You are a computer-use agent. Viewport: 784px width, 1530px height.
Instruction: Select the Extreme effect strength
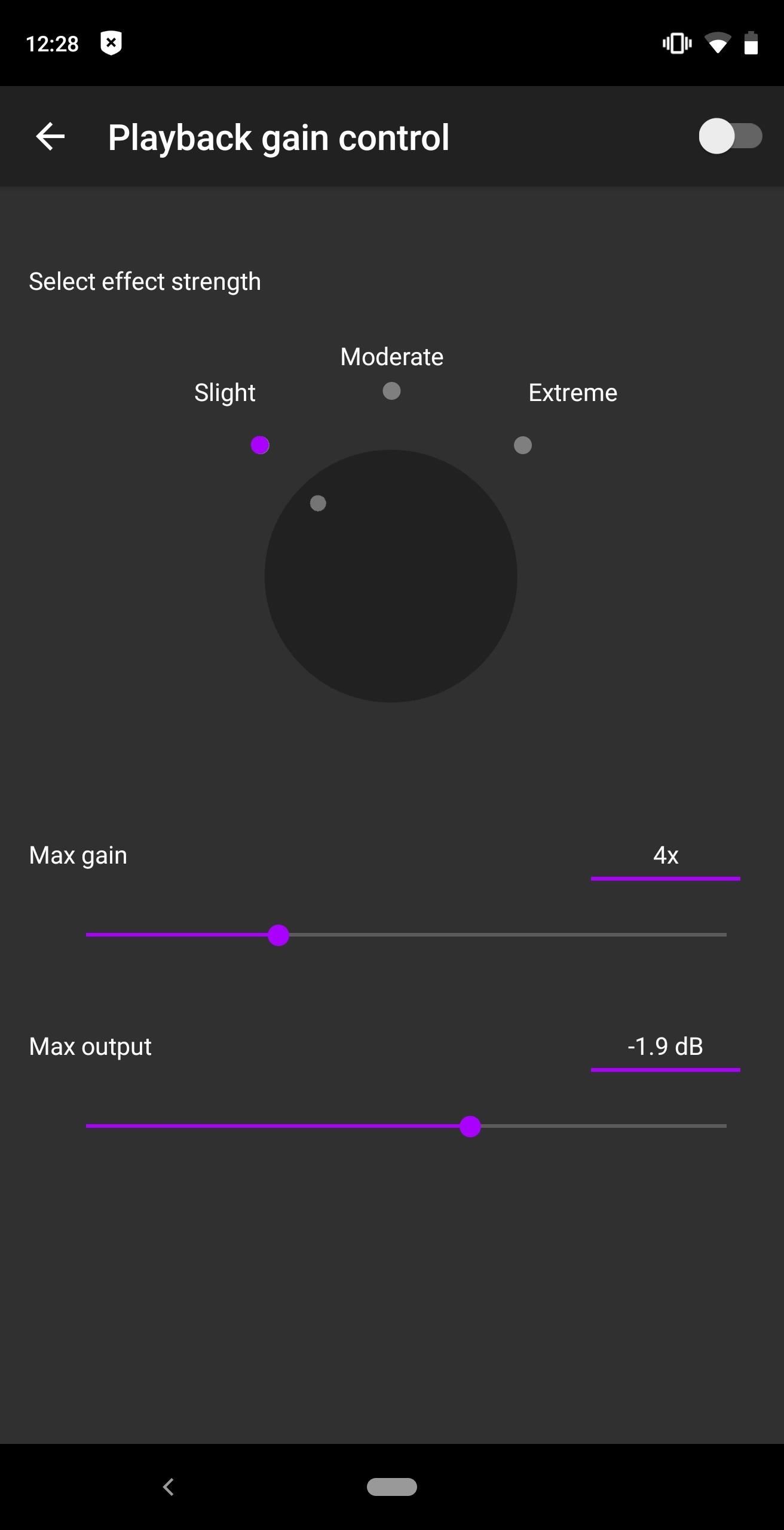point(523,445)
